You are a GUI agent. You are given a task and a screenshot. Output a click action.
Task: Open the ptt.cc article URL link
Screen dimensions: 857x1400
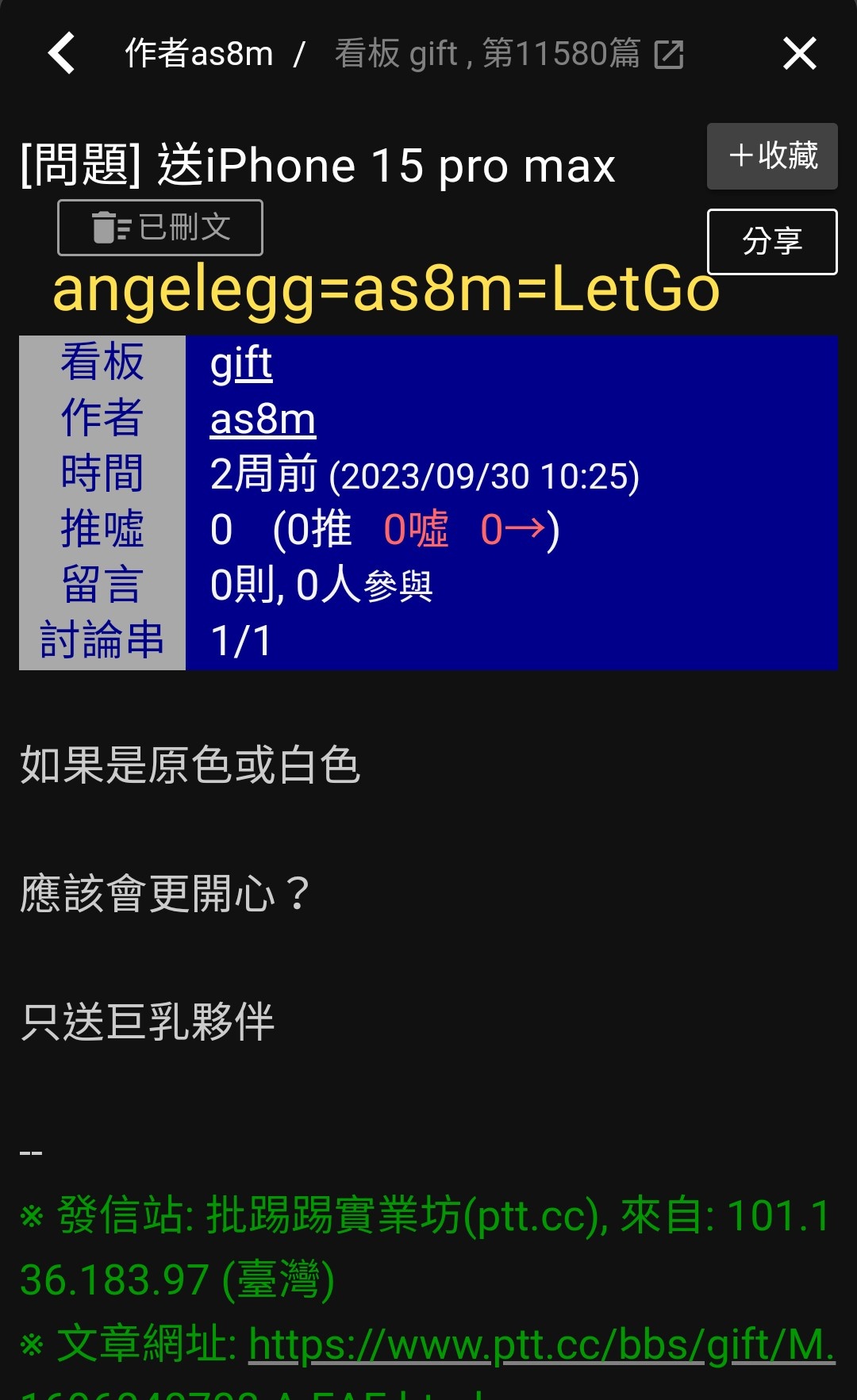(x=542, y=1346)
